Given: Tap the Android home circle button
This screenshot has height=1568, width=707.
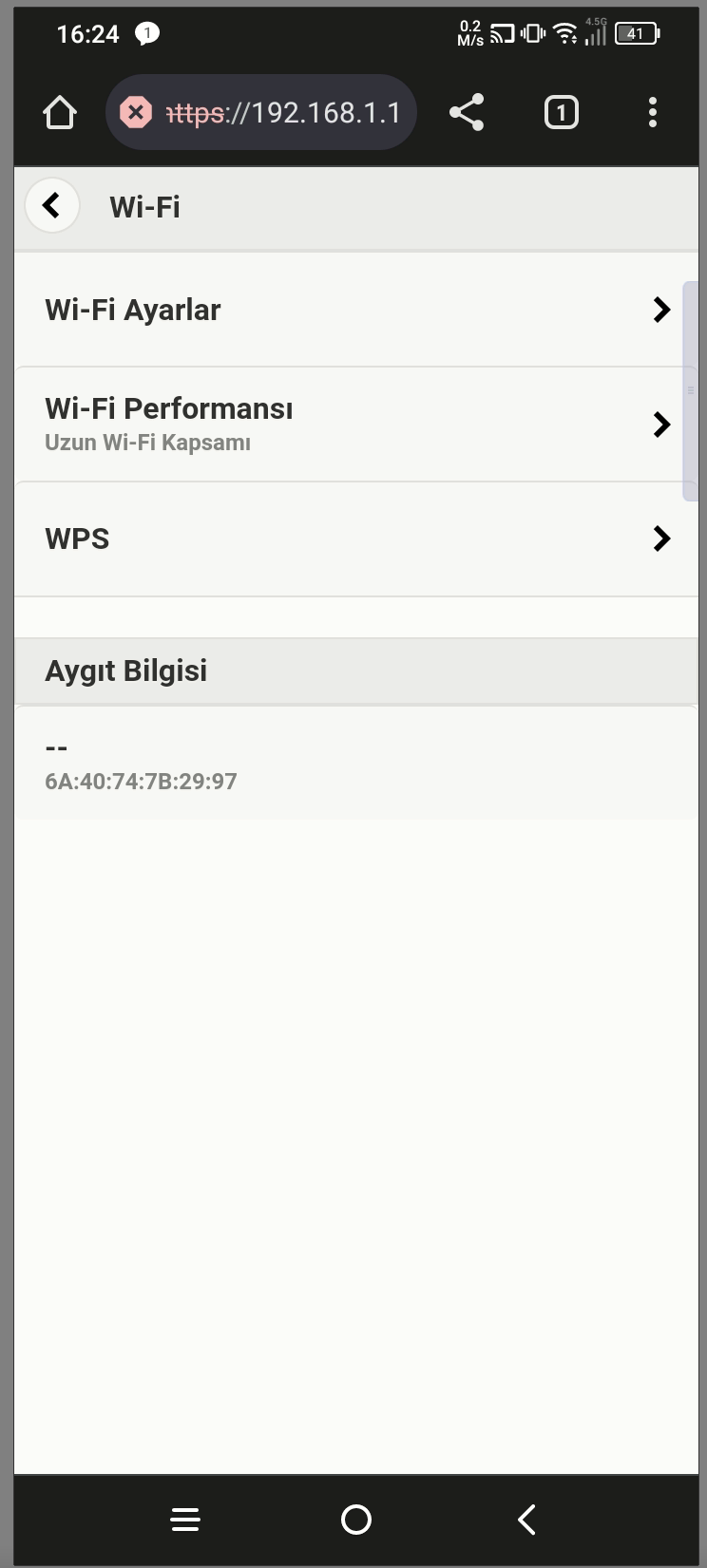Looking at the screenshot, I should 355,1519.
